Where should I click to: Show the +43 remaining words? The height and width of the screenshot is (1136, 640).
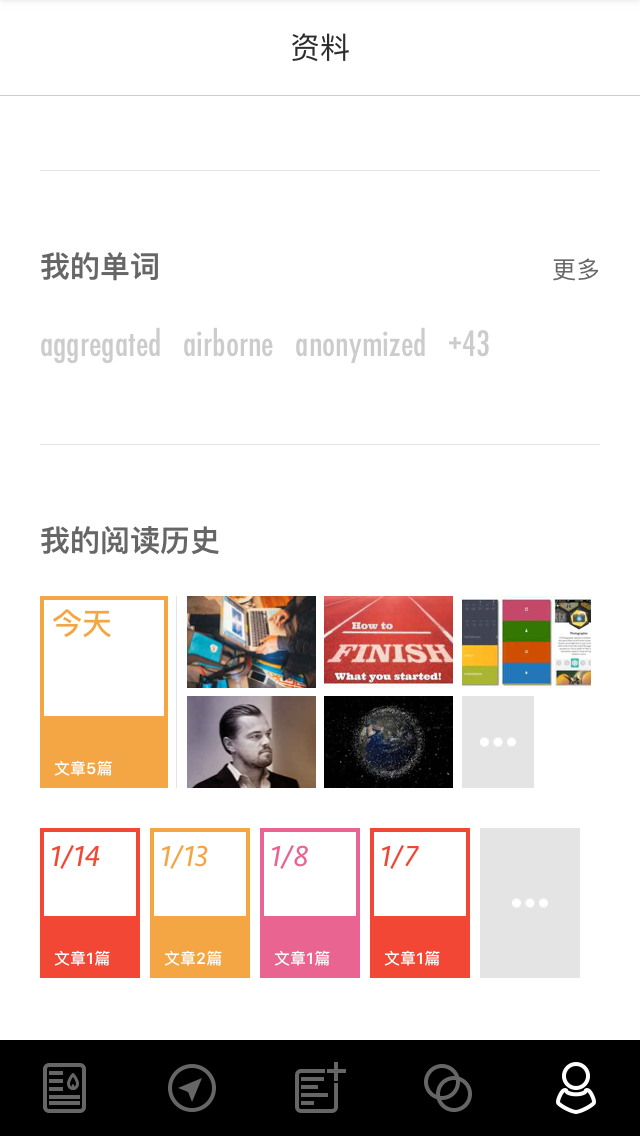469,343
